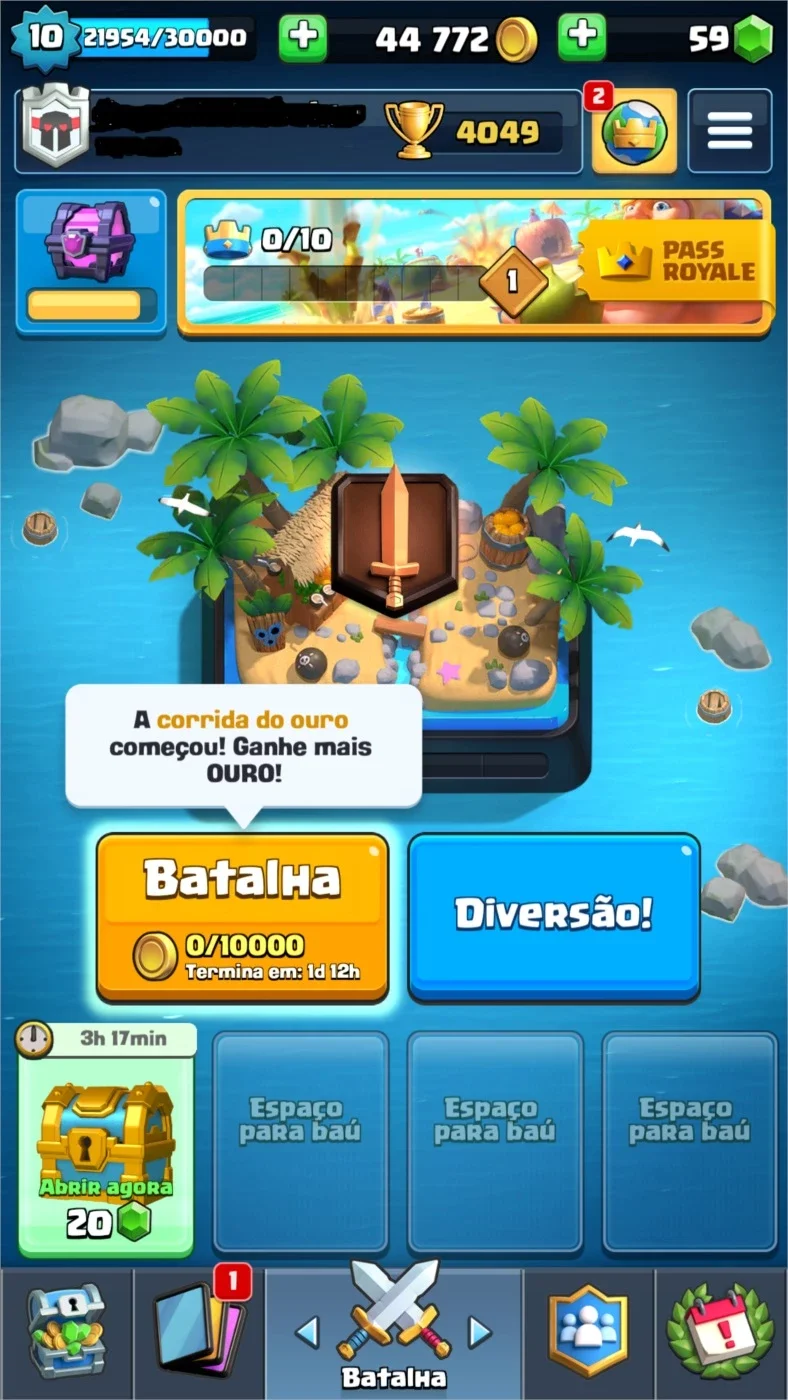This screenshot has width=788, height=1400.
Task: Tap the green plus next to gems
Action: coord(583,37)
